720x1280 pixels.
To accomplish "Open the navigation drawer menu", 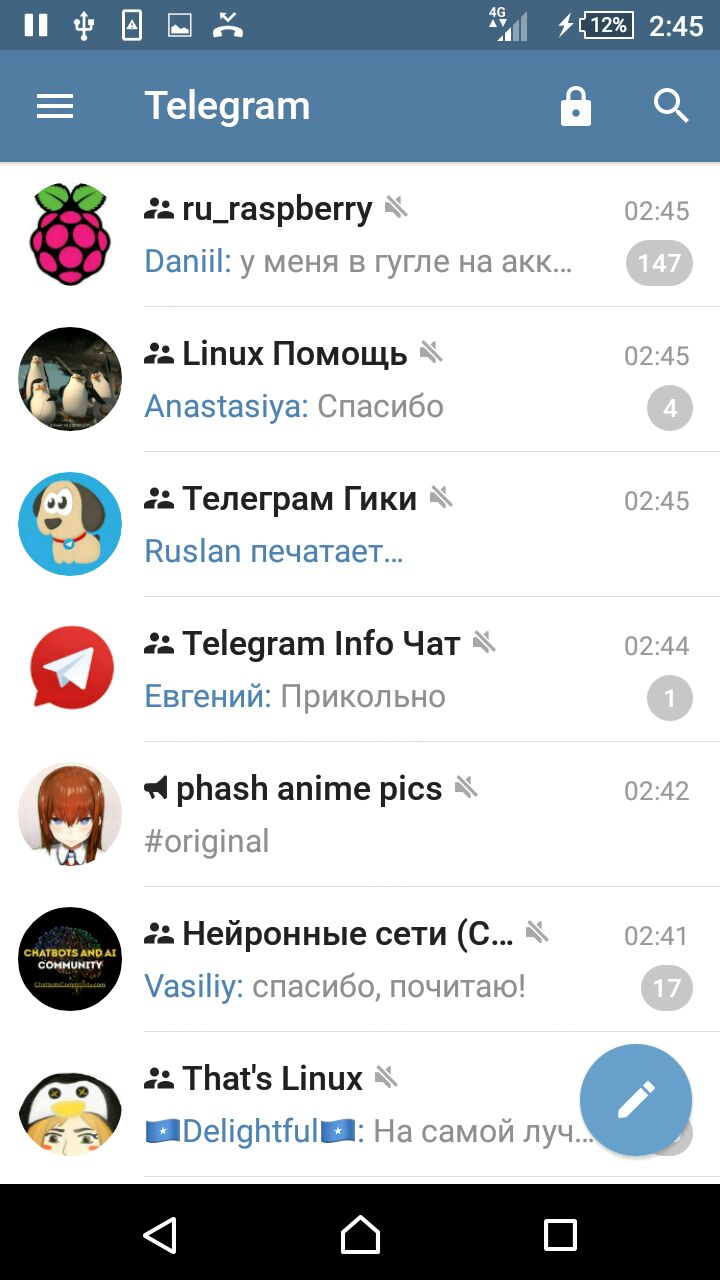I will 55,106.
